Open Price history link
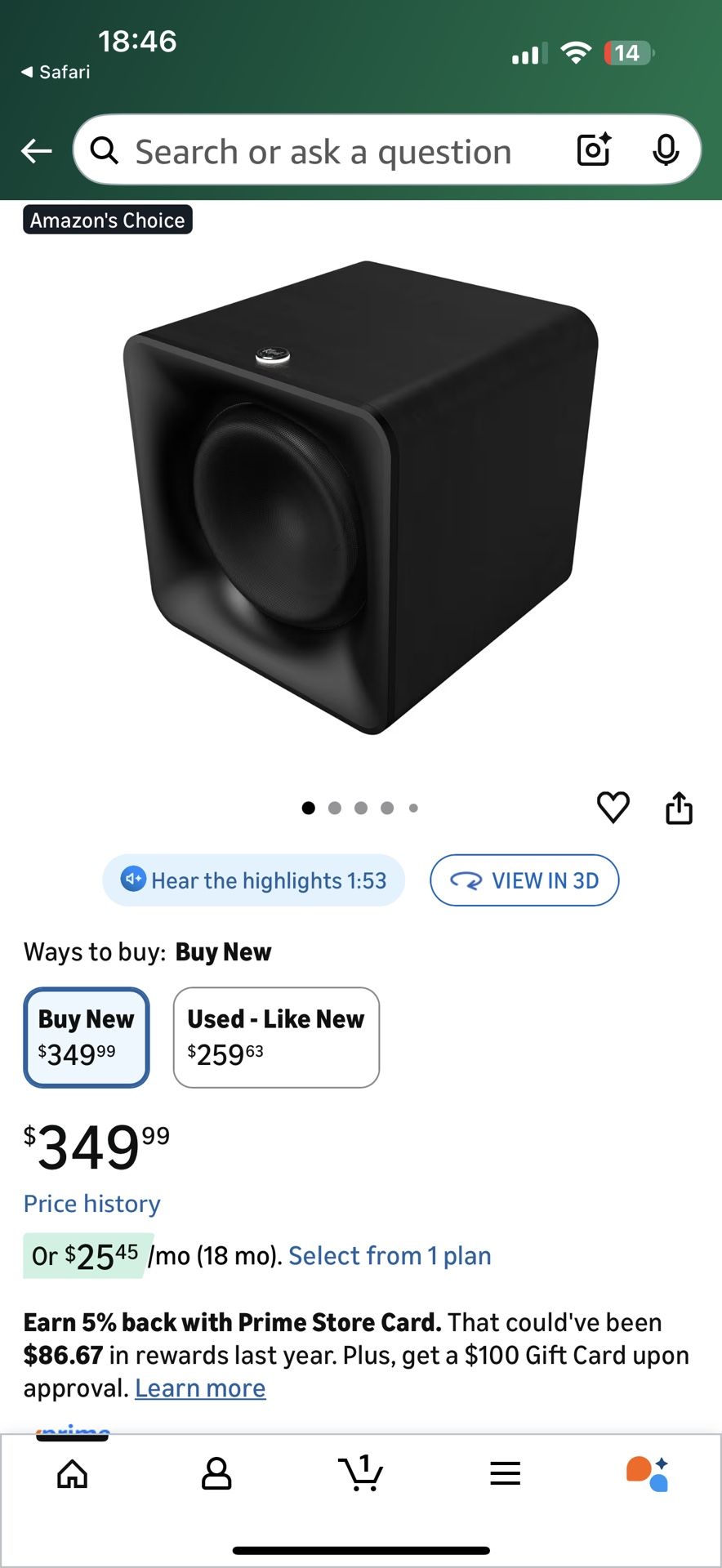This screenshot has width=722, height=1568. 91,1203
